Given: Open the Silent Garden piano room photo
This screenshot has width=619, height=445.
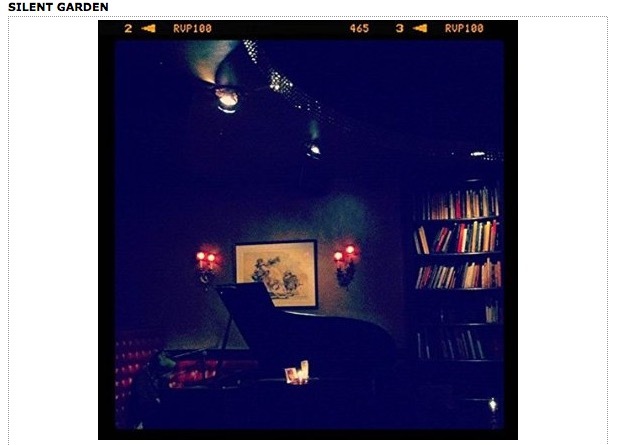Looking at the screenshot, I should 308,230.
